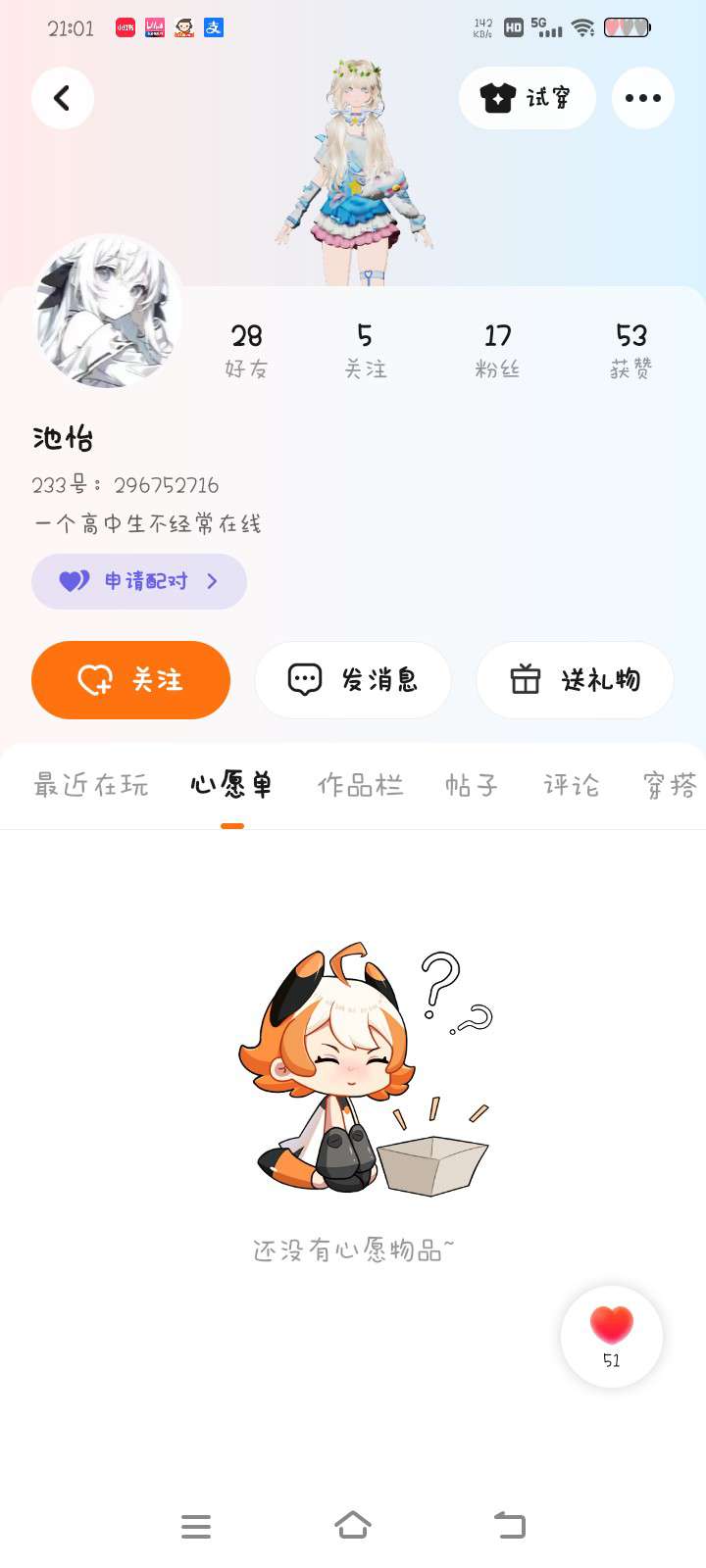This screenshot has height=1568, width=706.
Task: View the 5 关注 following list
Action: pos(365,350)
